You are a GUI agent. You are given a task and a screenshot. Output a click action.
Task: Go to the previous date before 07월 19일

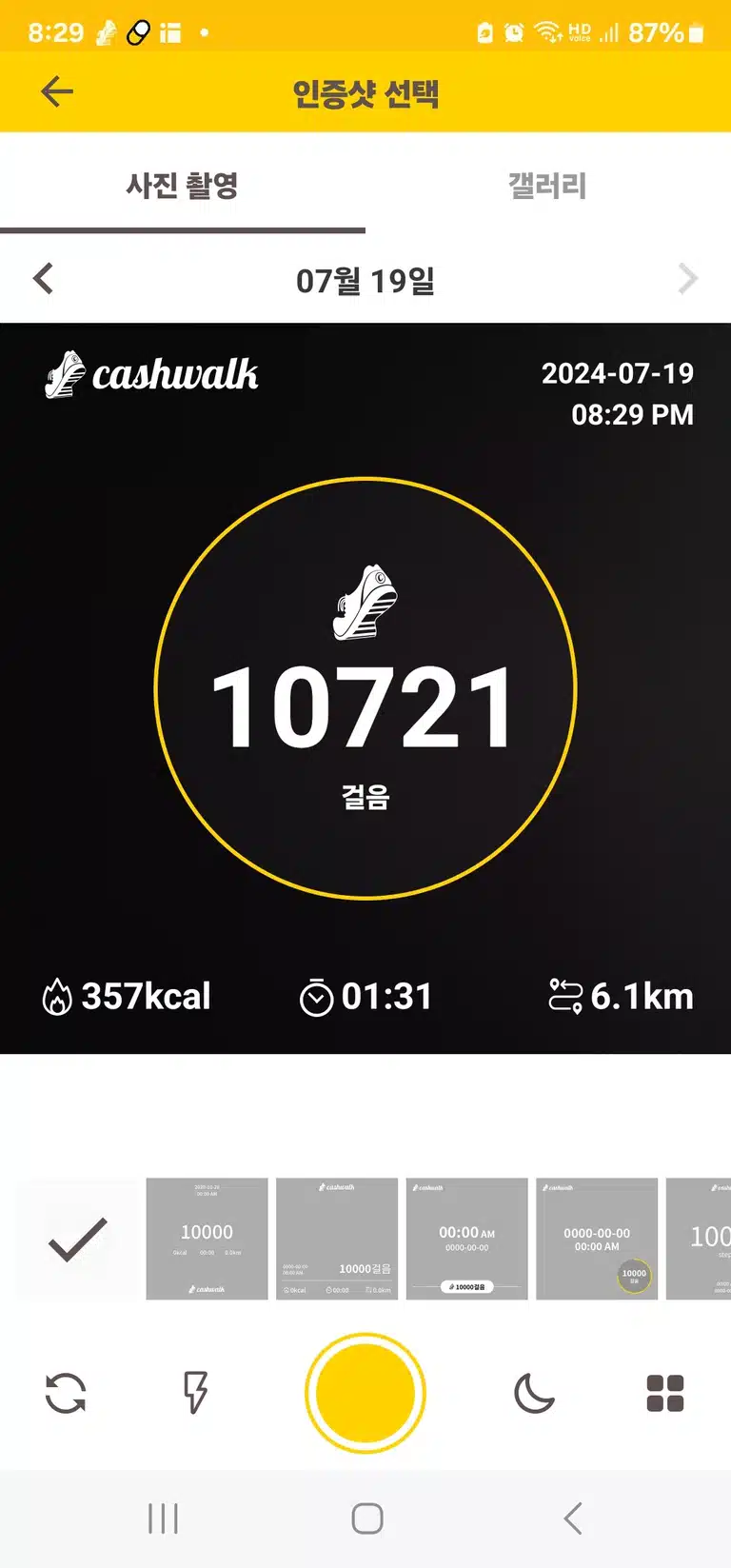(43, 279)
